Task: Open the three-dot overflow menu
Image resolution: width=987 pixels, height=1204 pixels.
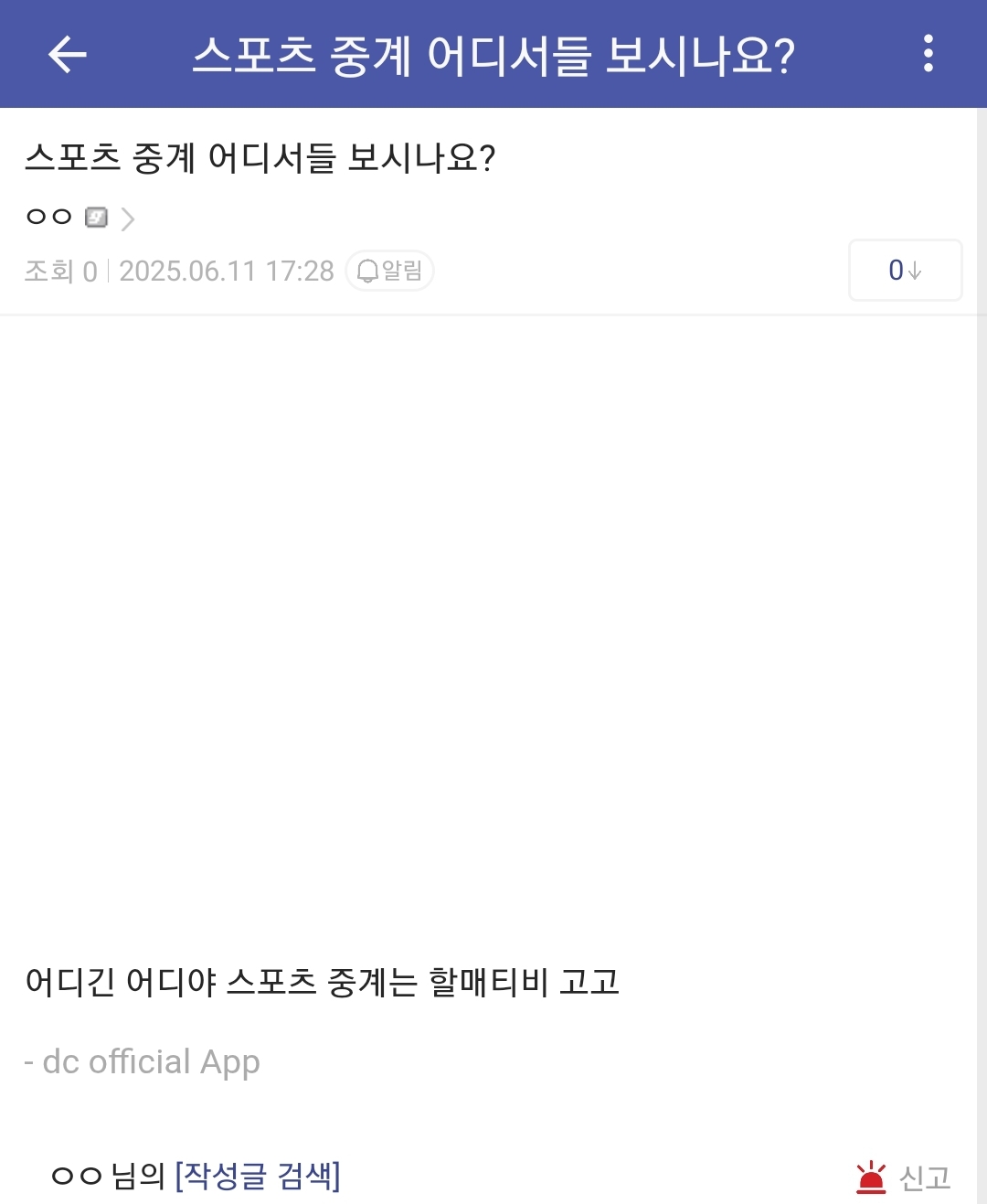Action: click(x=928, y=54)
